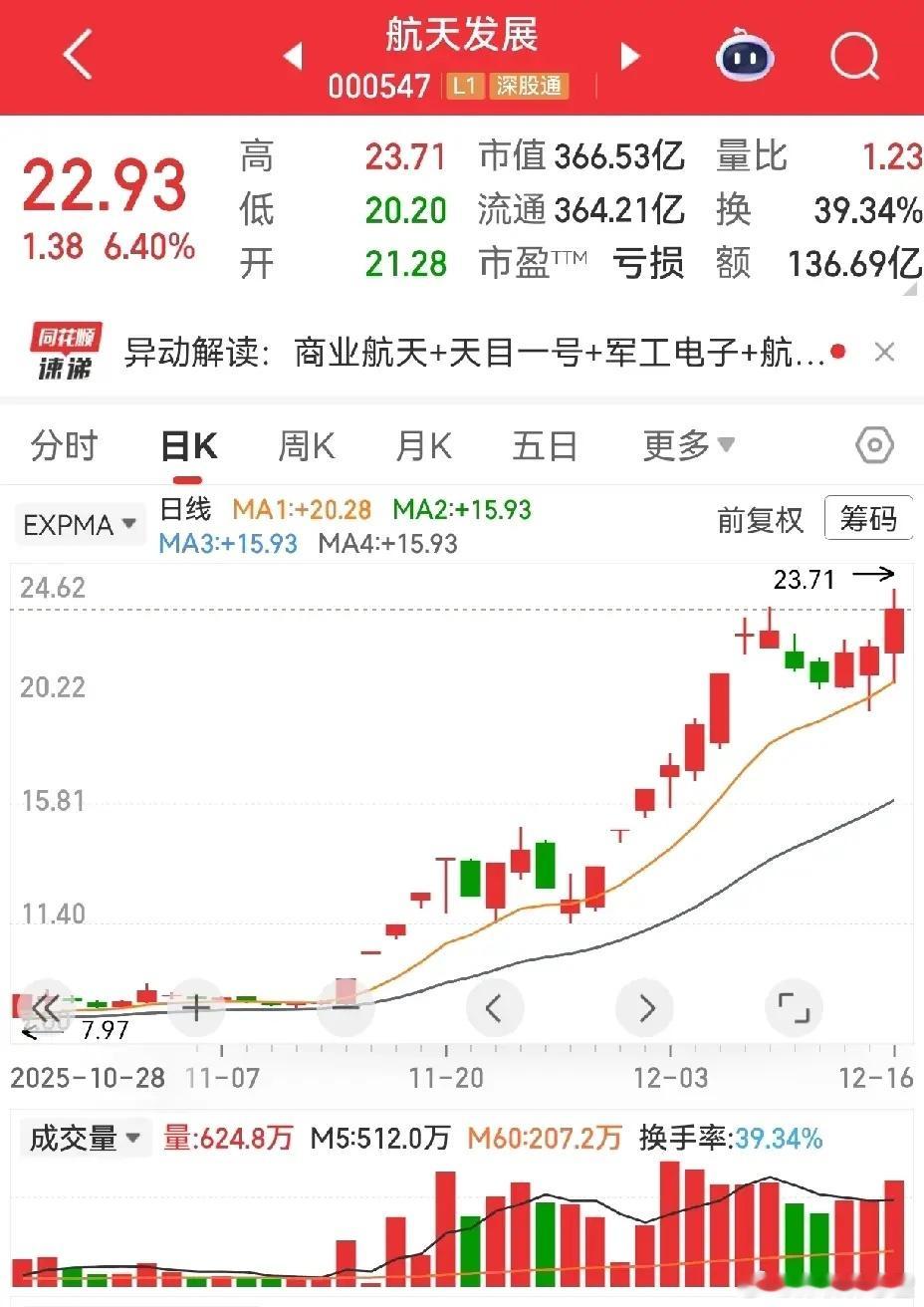
Task: Open the chart settings hexagon icon
Action: pyautogui.click(x=874, y=445)
